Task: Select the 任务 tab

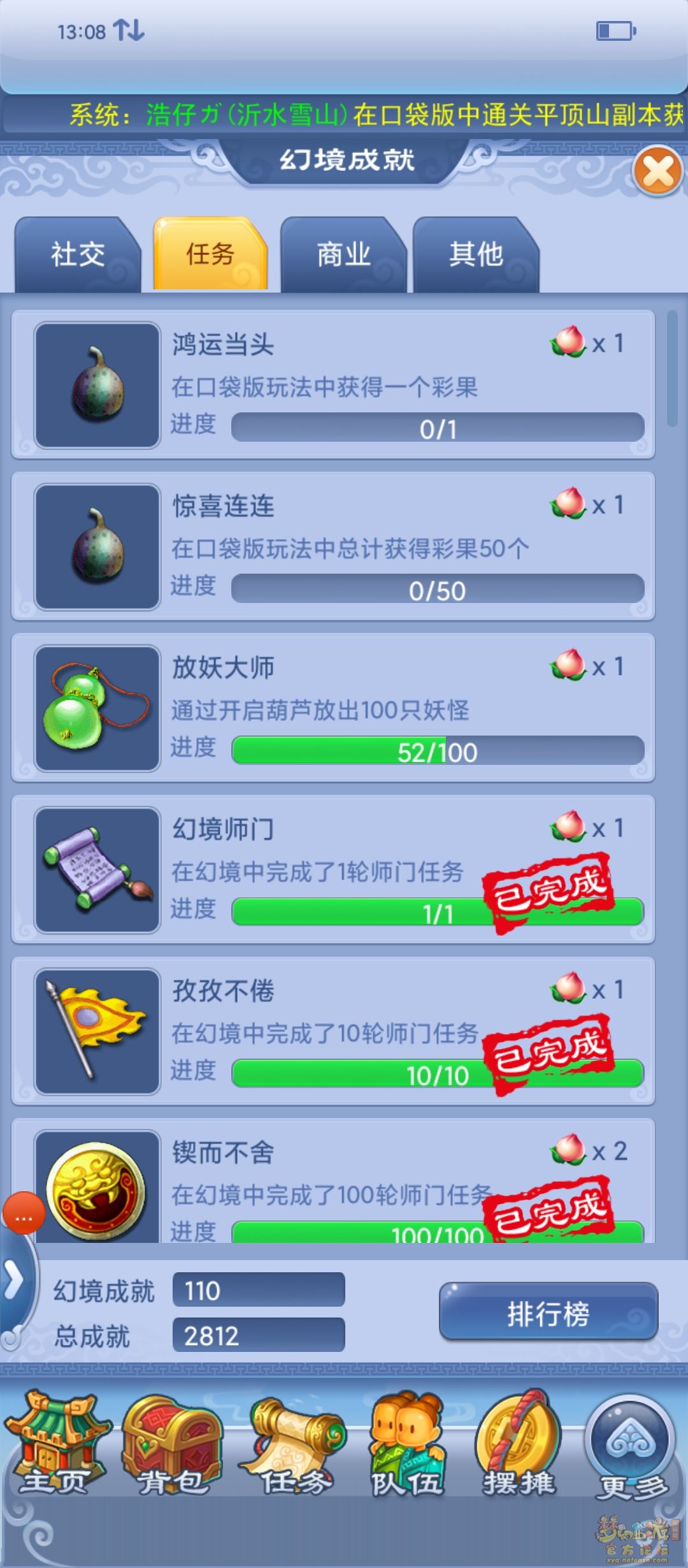Action: tap(210, 254)
